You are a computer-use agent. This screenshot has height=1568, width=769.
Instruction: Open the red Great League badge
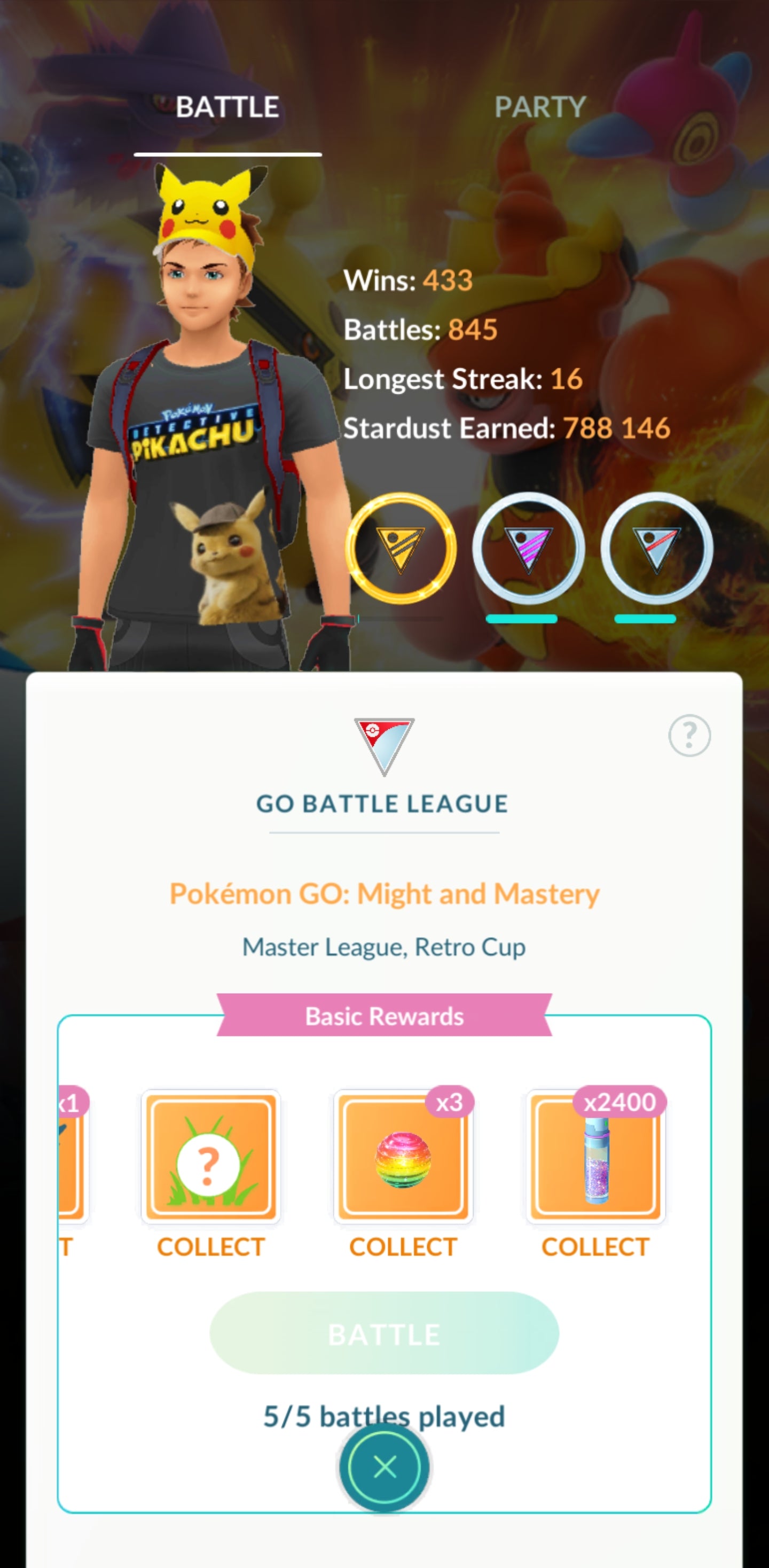click(656, 549)
